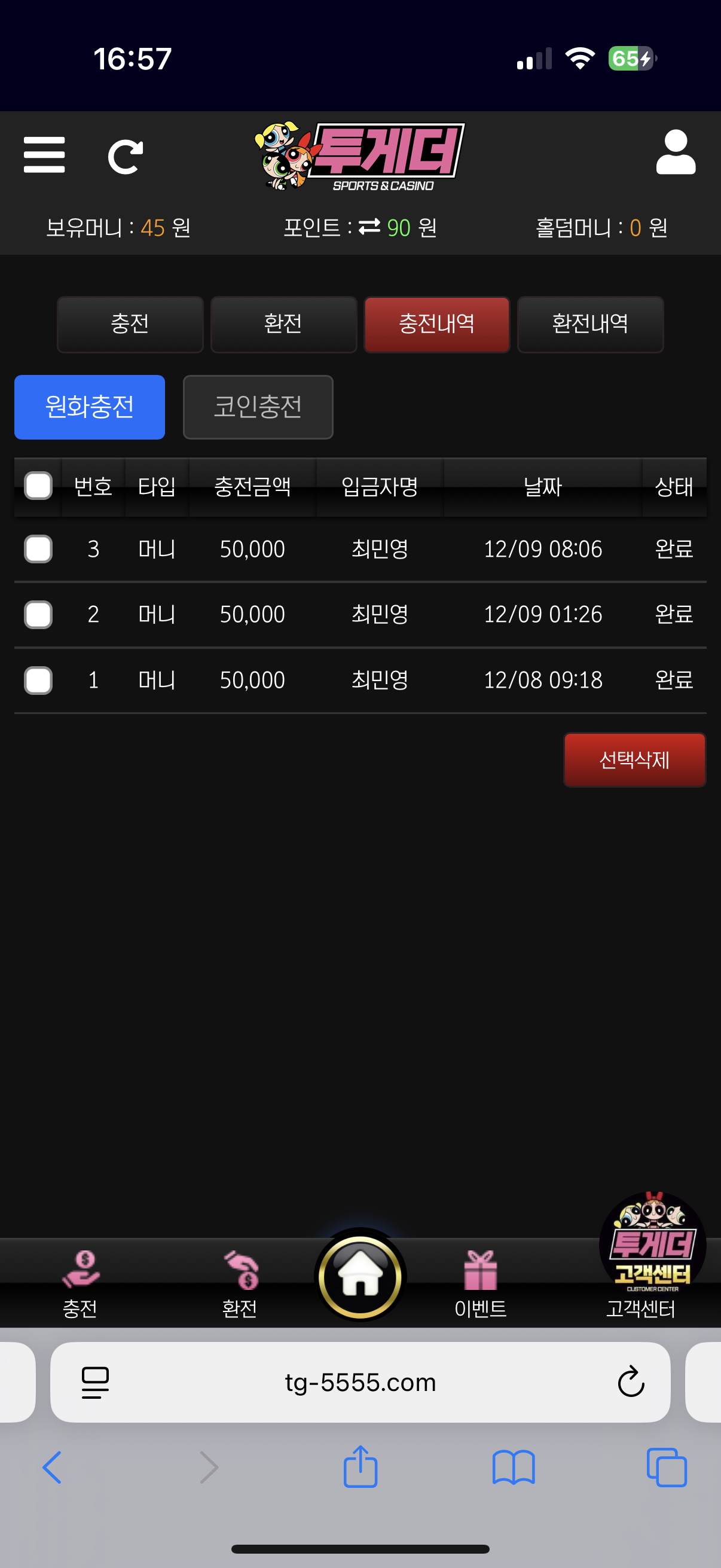This screenshot has width=721, height=1568.
Task: Switch to 코인충전
Action: (x=257, y=407)
